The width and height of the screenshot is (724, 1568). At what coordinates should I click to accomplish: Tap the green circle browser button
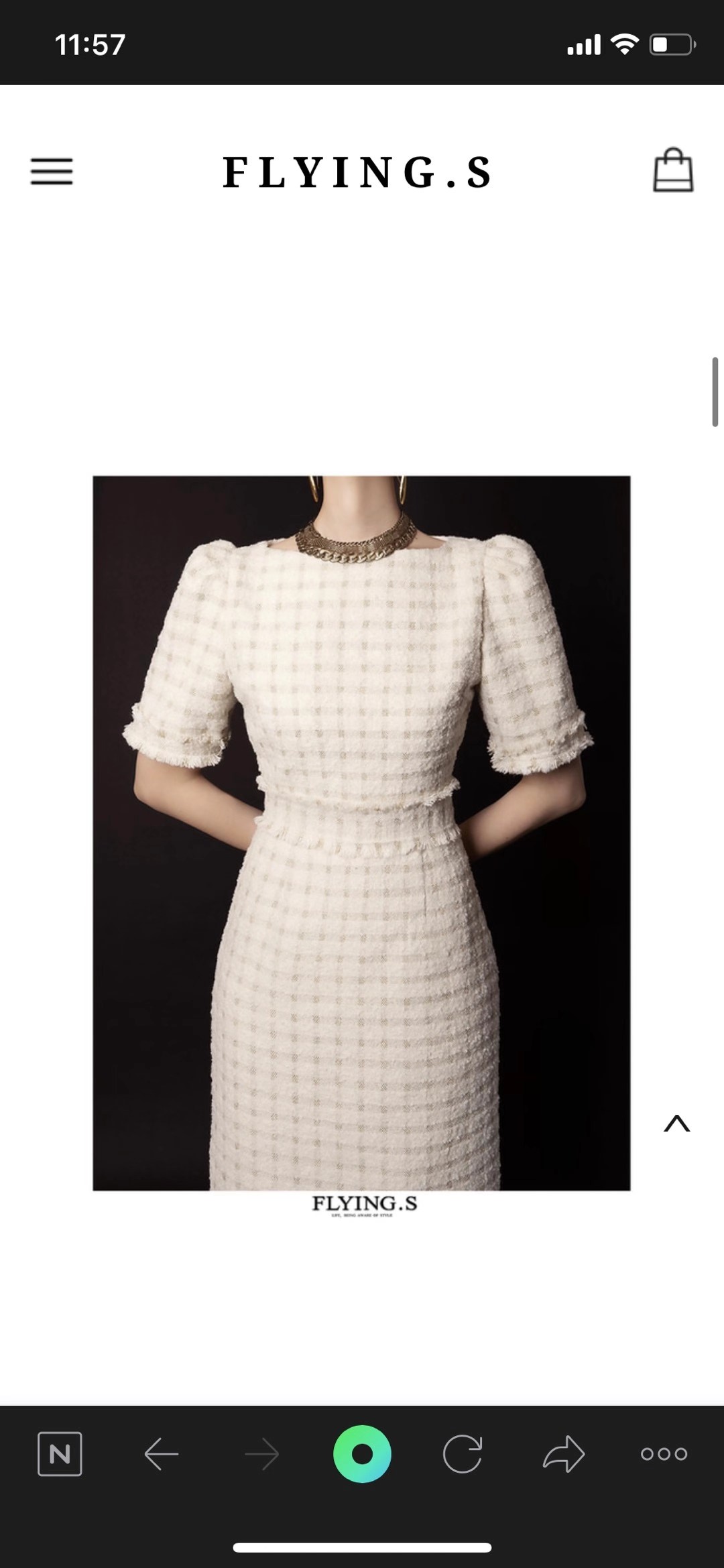click(362, 1454)
